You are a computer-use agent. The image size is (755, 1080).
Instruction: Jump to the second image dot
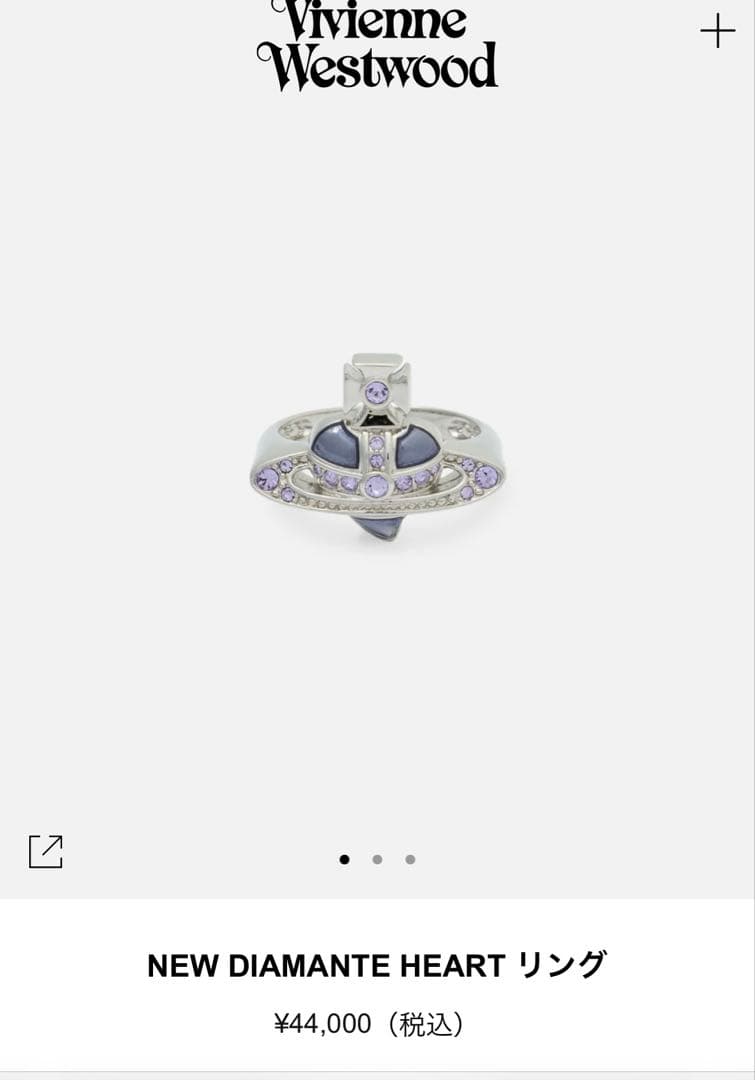pos(377,859)
